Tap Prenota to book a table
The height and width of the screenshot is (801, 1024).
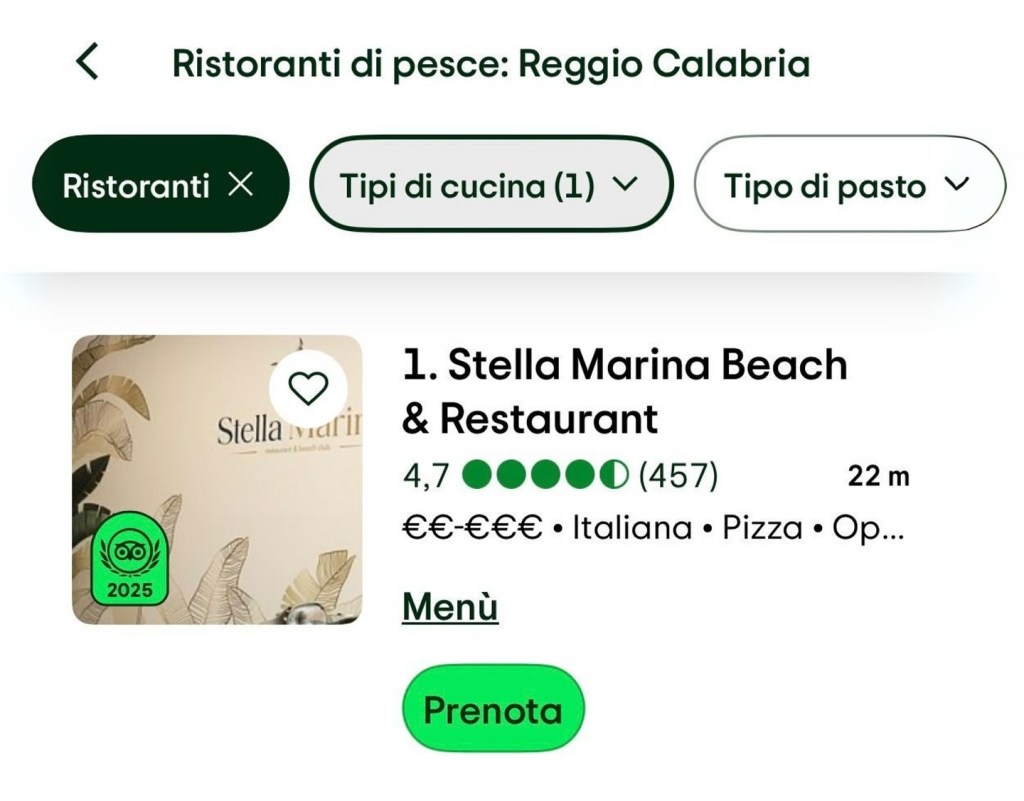[x=493, y=709]
